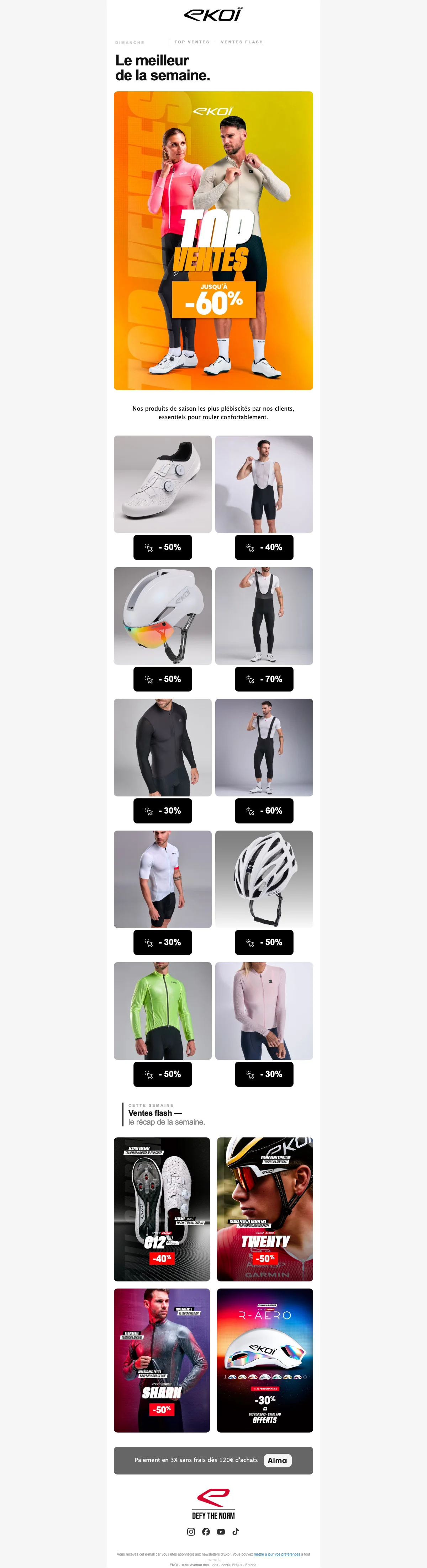Open Ekoi's YouTube channel
The height and width of the screenshot is (1568, 427).
point(221,1531)
